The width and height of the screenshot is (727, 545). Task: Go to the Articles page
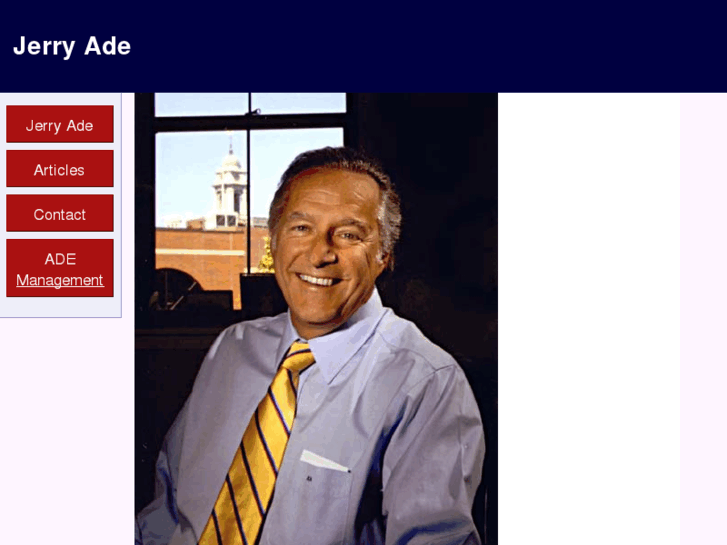tap(60, 169)
